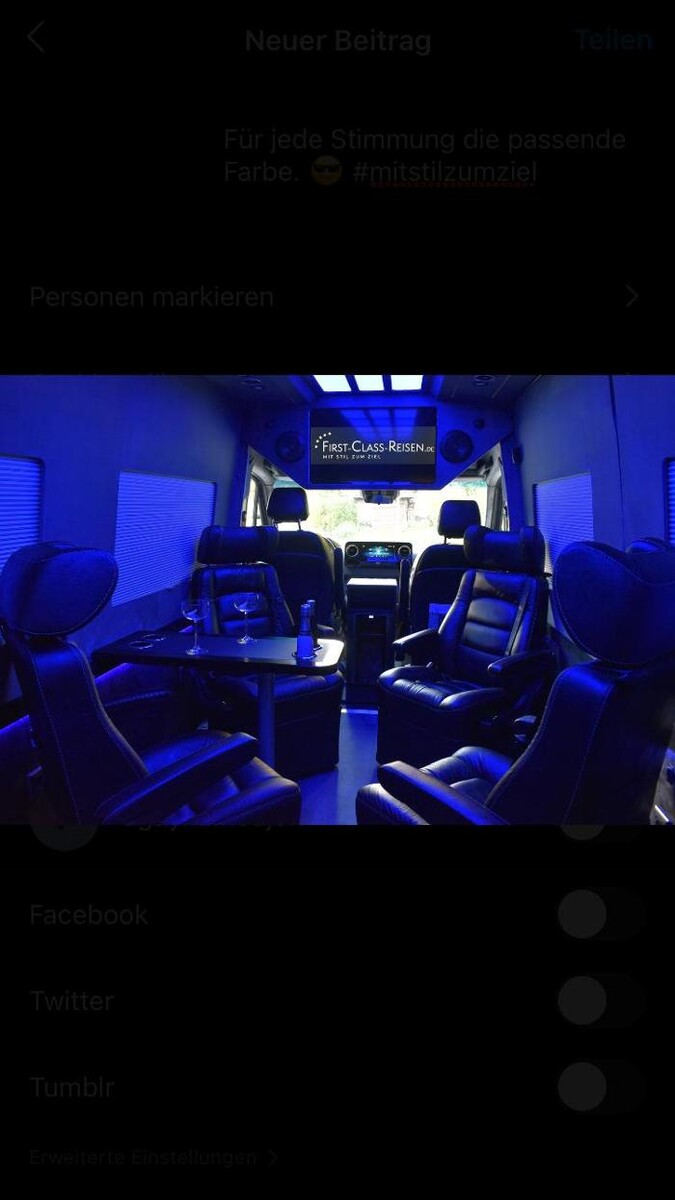Open Erweiterte Einstellungen
This screenshot has height=1200, width=675.
[152, 1157]
